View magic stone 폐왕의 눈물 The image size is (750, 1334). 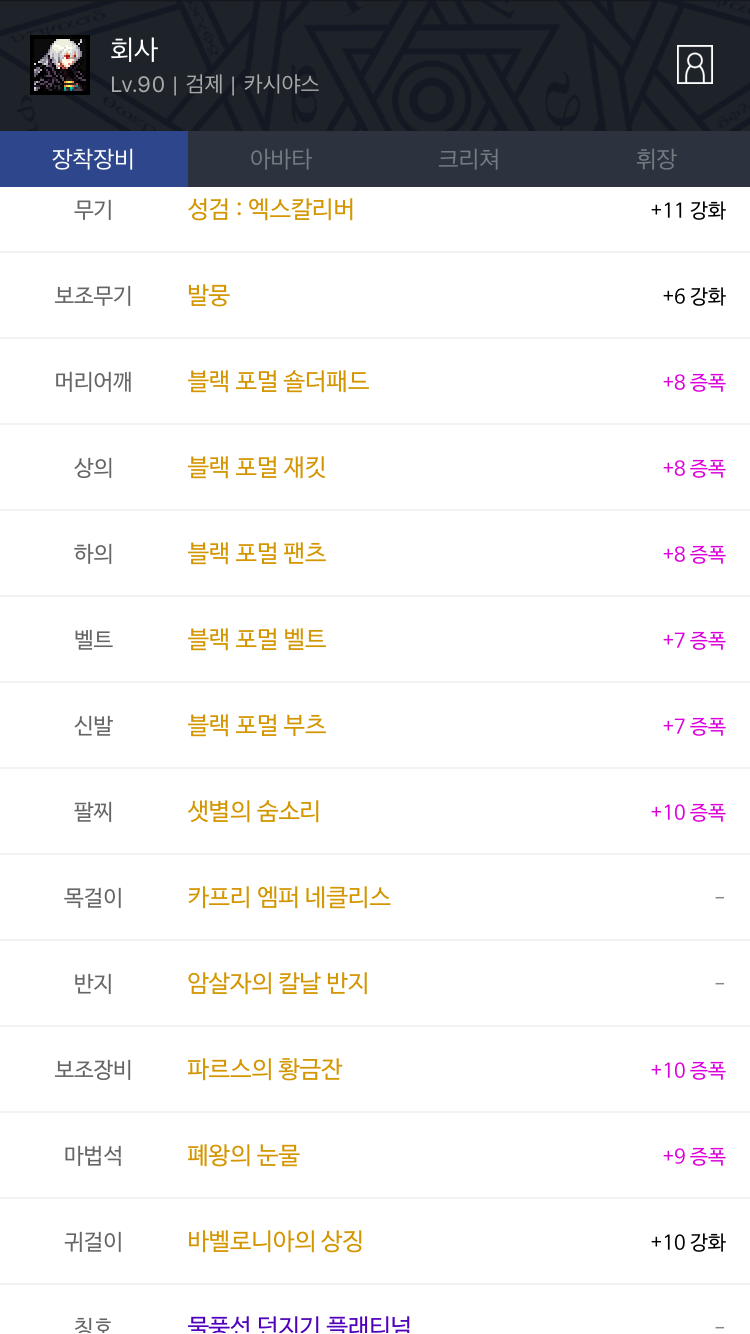pyautogui.click(x=375, y=1156)
